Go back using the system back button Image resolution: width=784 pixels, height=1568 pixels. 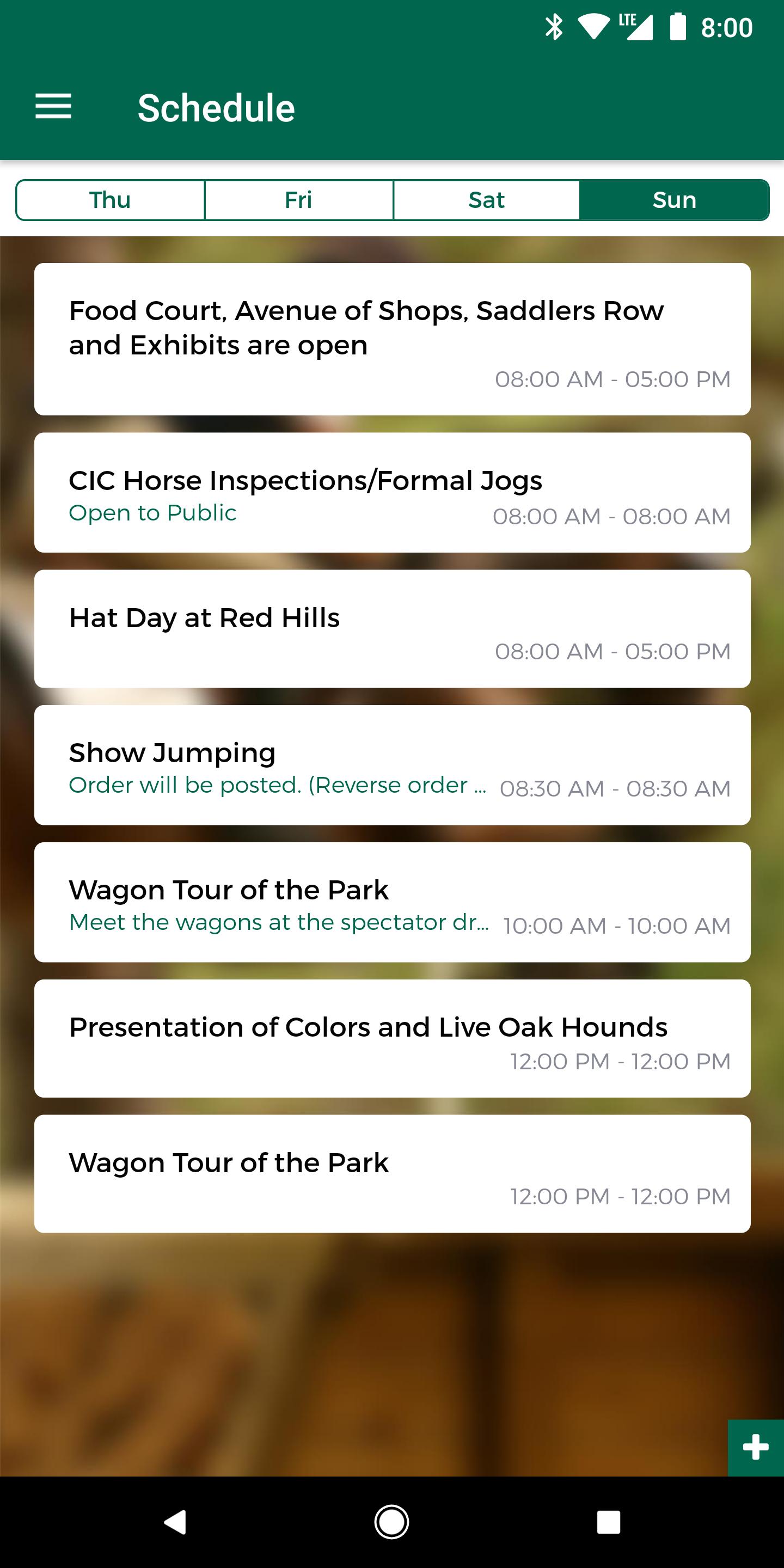point(175,1522)
